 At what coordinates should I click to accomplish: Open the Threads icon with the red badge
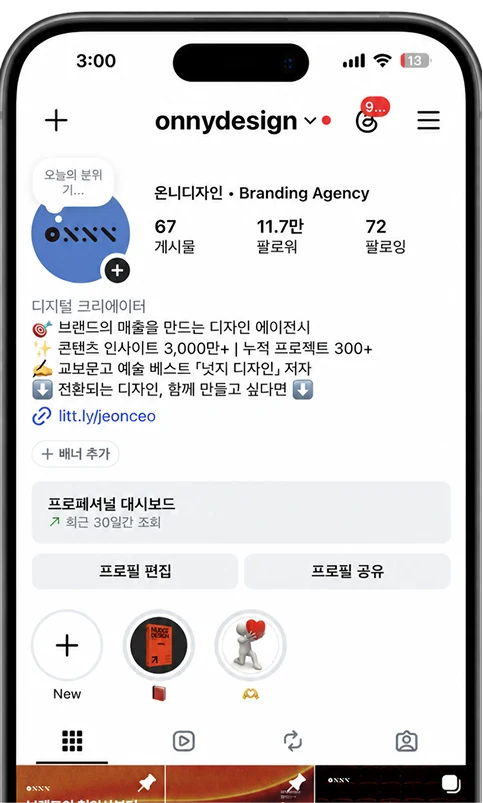click(x=367, y=122)
